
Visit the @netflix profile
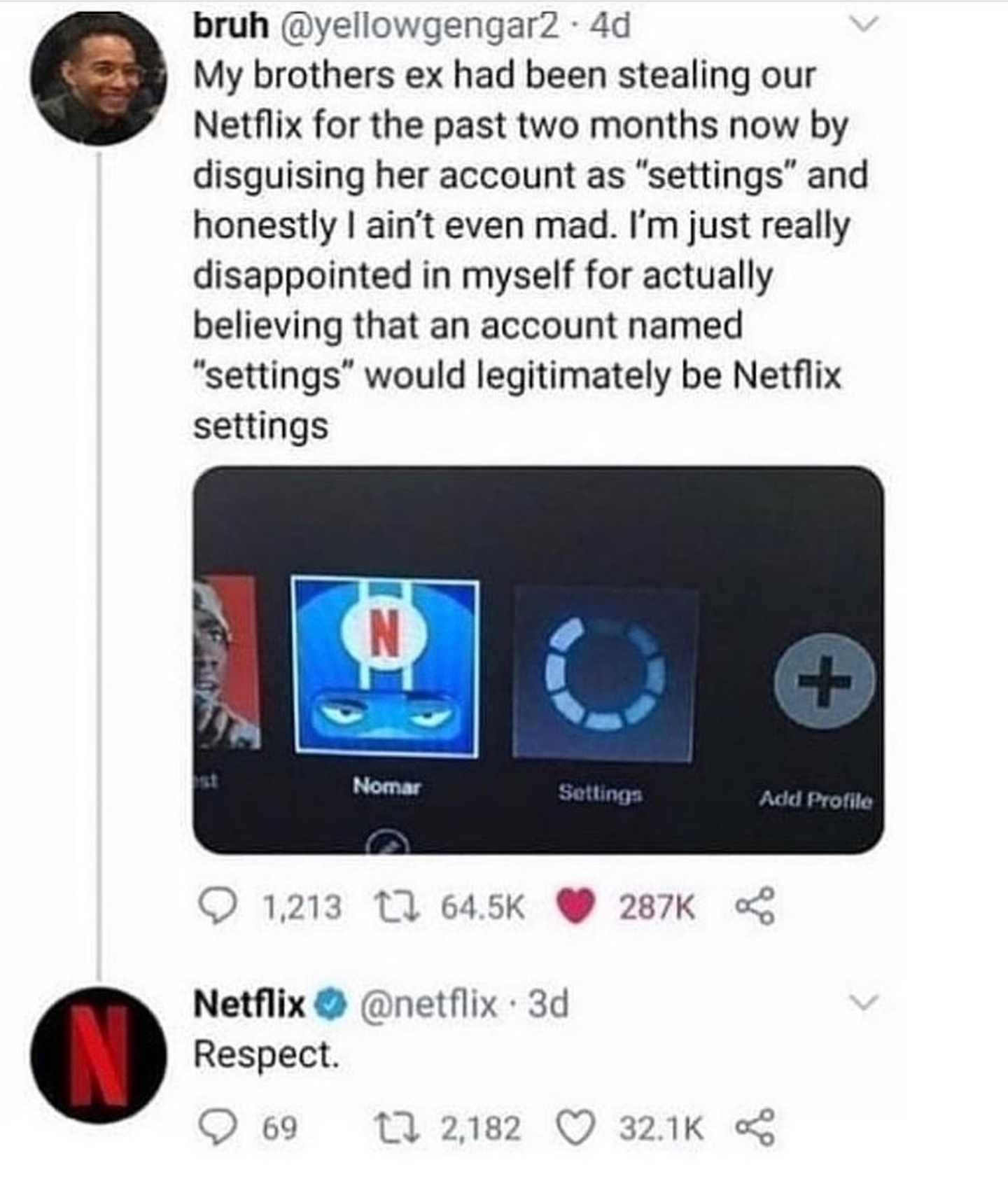tap(428, 1005)
